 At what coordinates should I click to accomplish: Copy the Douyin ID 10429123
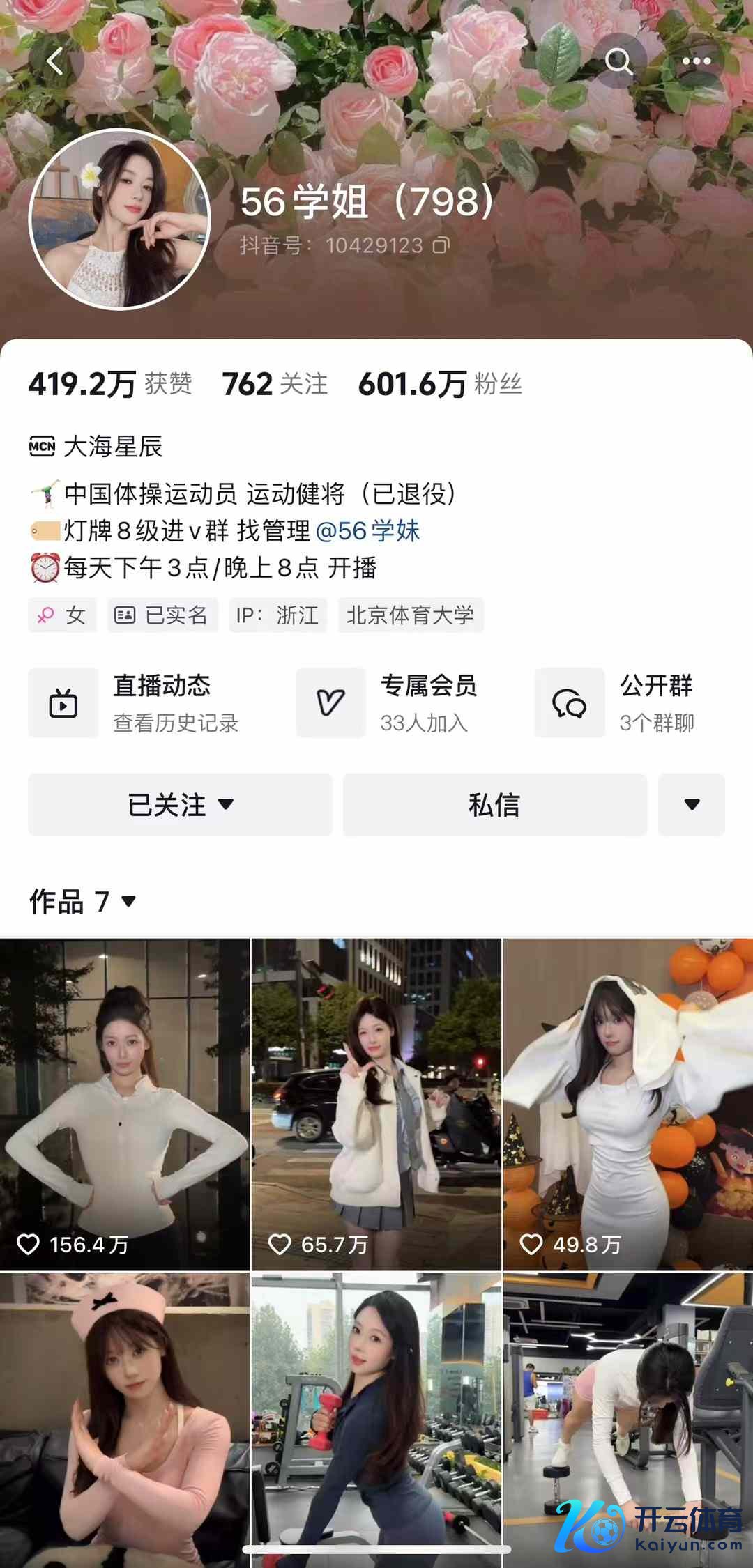point(441,245)
